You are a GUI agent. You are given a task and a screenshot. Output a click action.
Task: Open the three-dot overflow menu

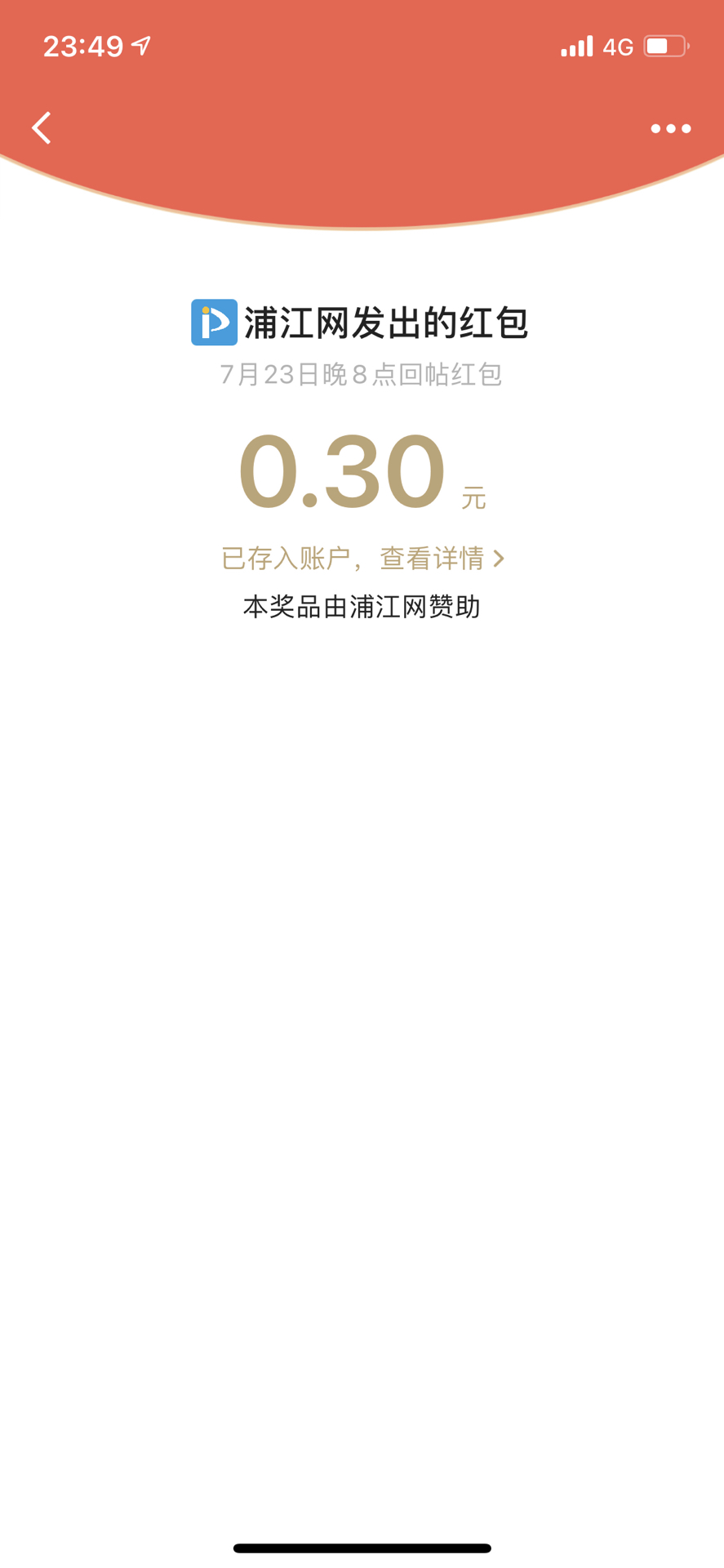[670, 128]
